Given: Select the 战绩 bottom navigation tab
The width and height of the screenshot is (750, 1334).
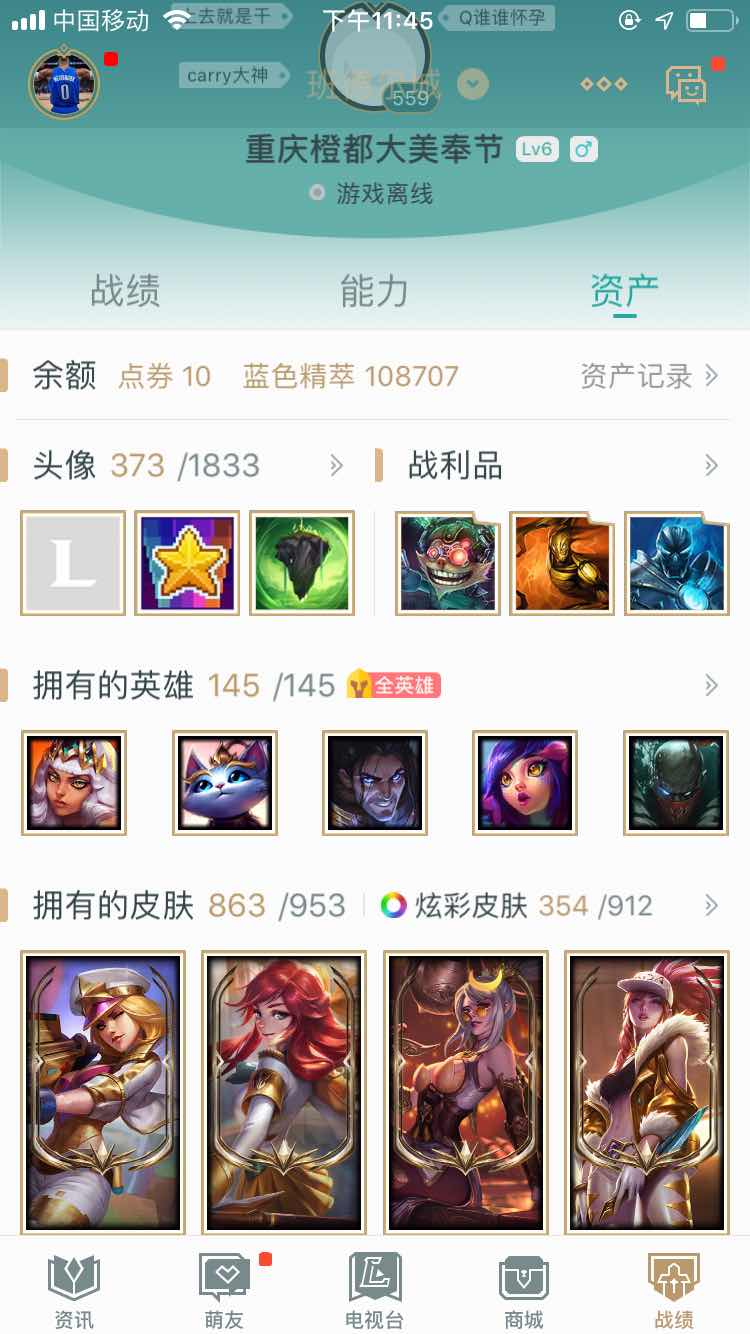Looking at the screenshot, I should click(674, 1292).
